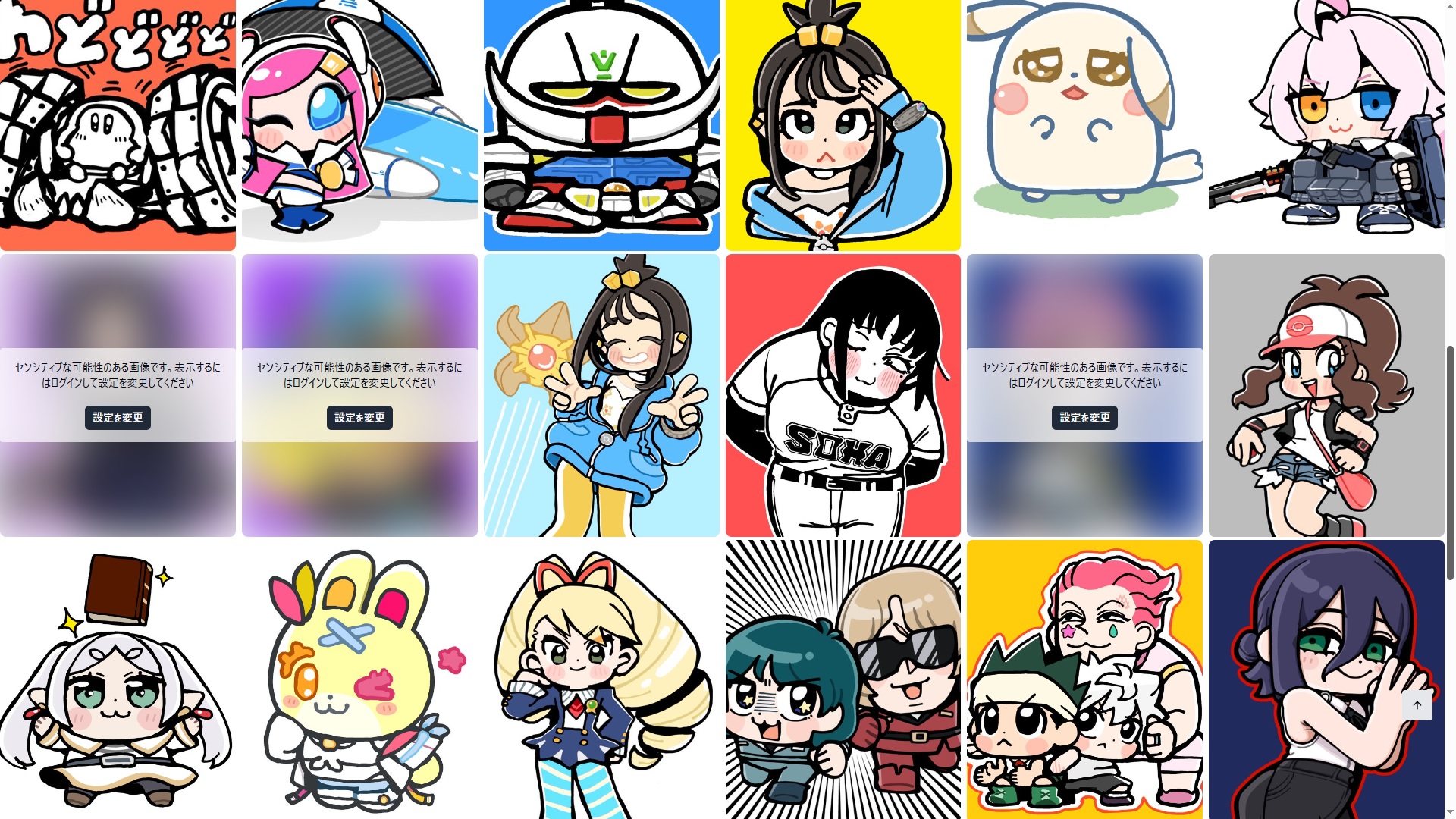Screen dimensions: 1456x819
Task: Tap the scroll-to-top arrow button
Action: [x=1417, y=705]
